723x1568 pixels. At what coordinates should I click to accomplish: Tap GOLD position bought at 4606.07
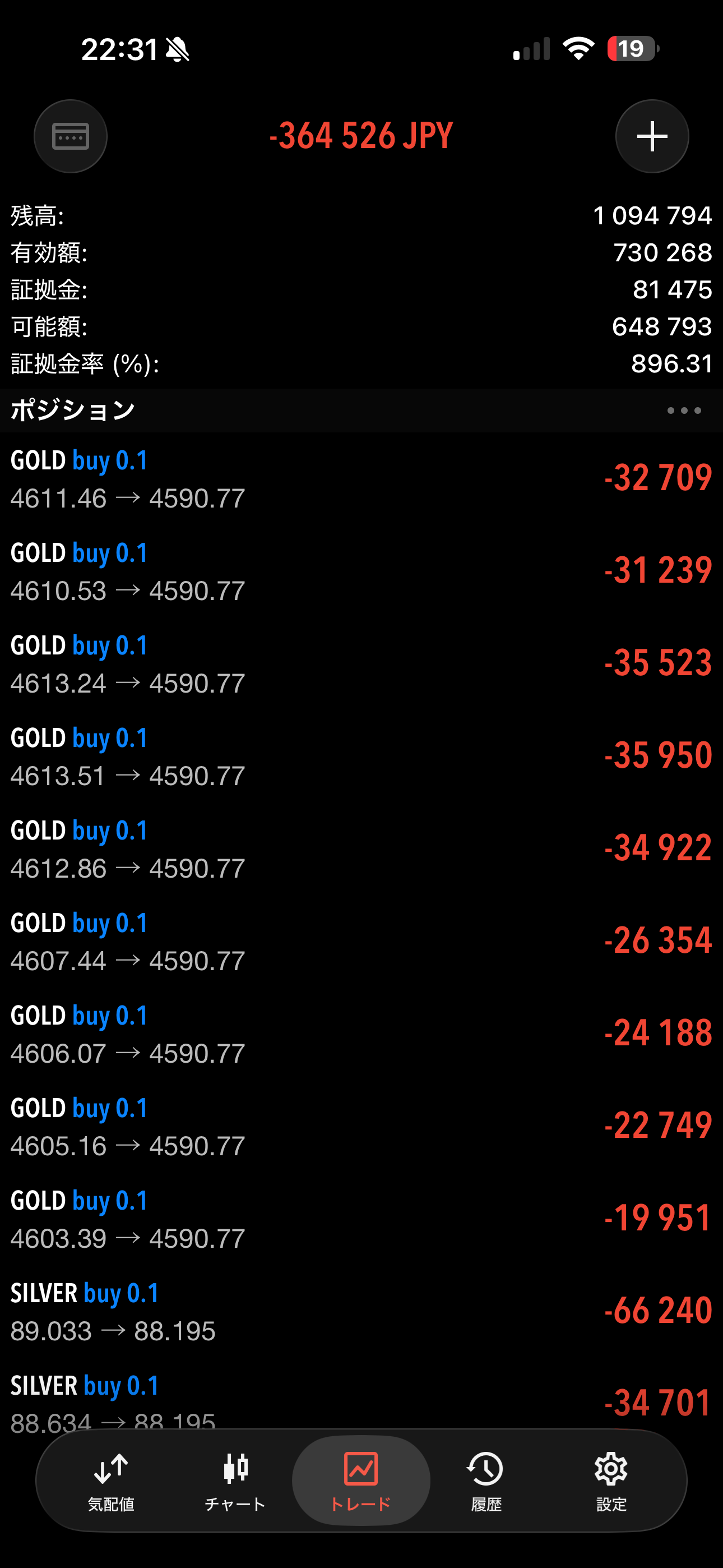click(361, 1034)
